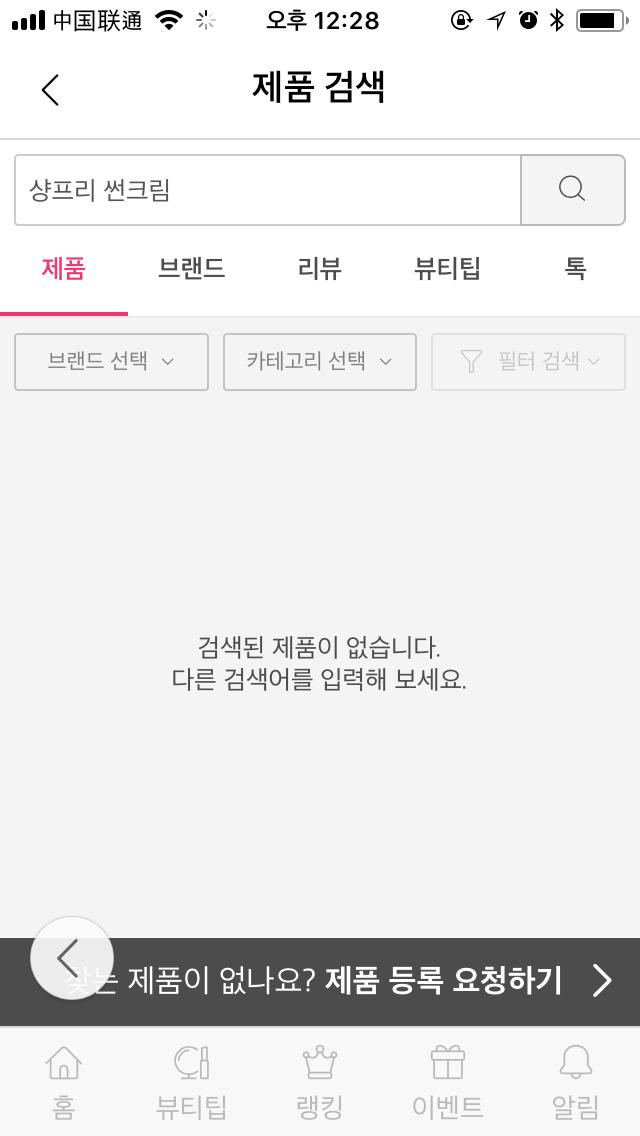This screenshot has width=640, height=1136.
Task: Open the 알림 notifications tab
Action: pos(575,1082)
